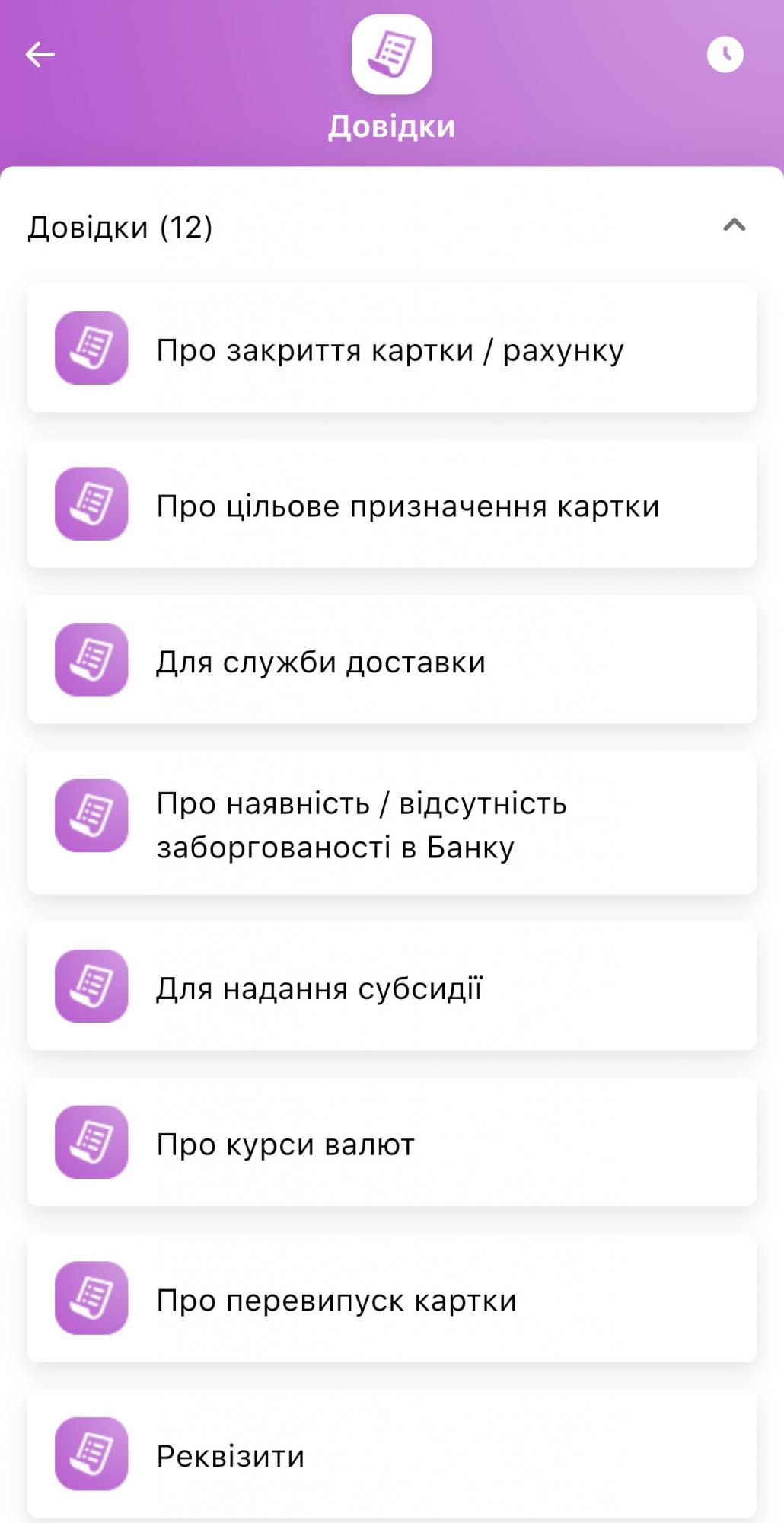This screenshot has height=1523, width=784.
Task: Go back using the arrow
Action: [x=40, y=53]
